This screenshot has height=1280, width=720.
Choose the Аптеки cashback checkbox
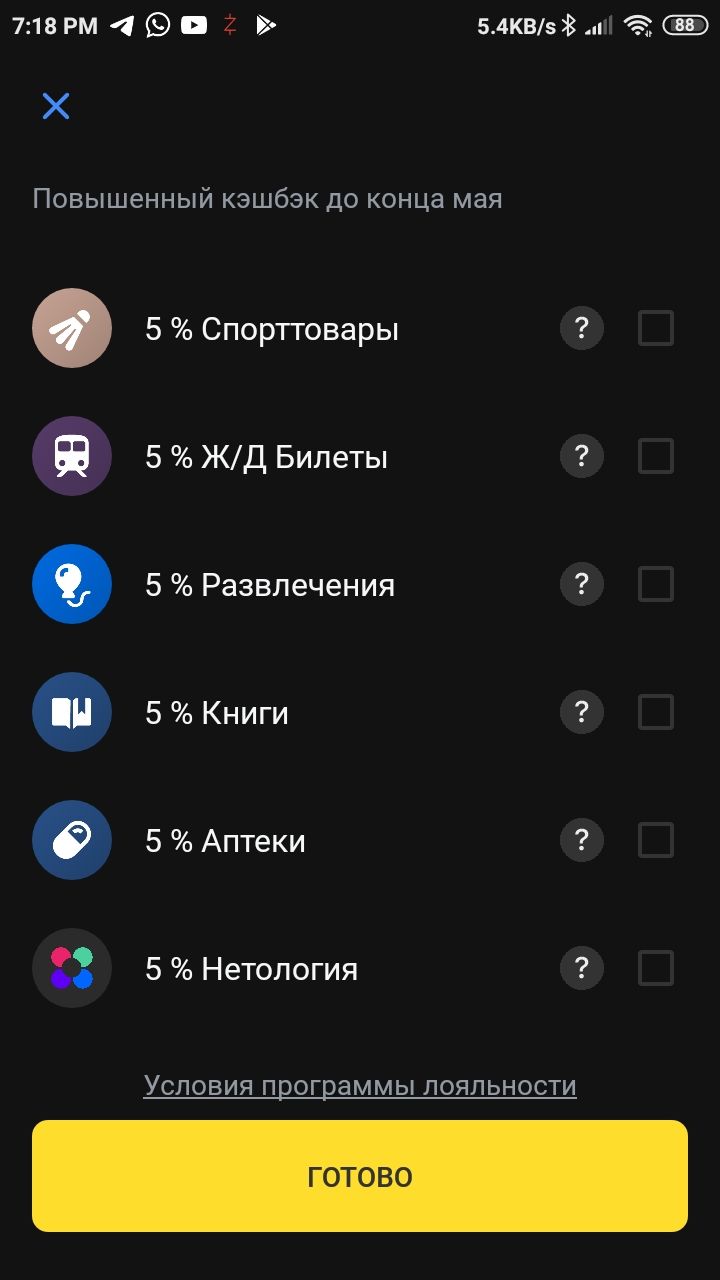(656, 840)
